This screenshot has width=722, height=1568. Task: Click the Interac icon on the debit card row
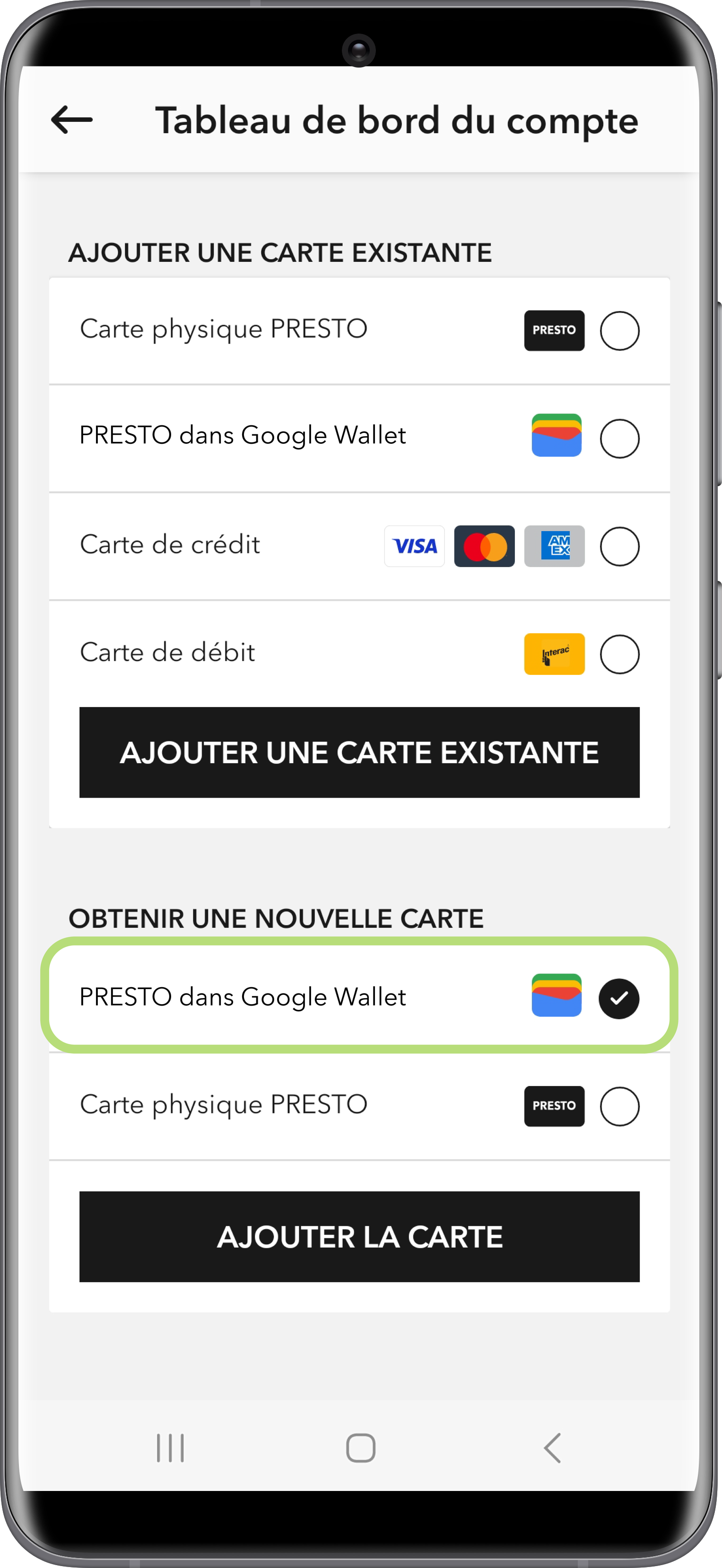pos(554,653)
